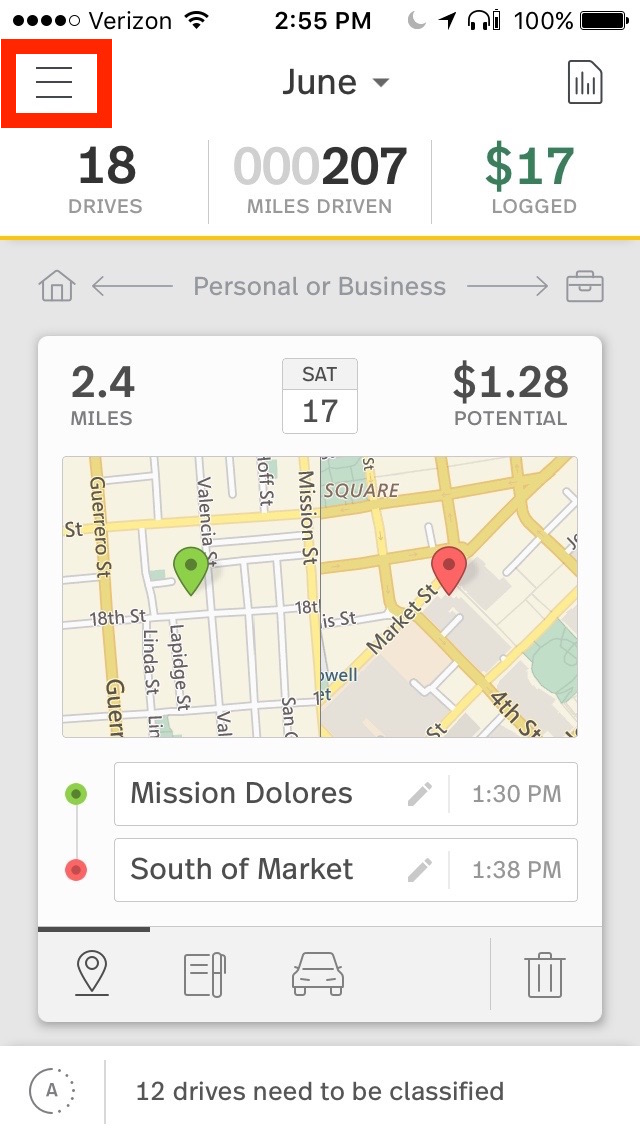Mark drive as business using briefcase icon

coord(584,287)
